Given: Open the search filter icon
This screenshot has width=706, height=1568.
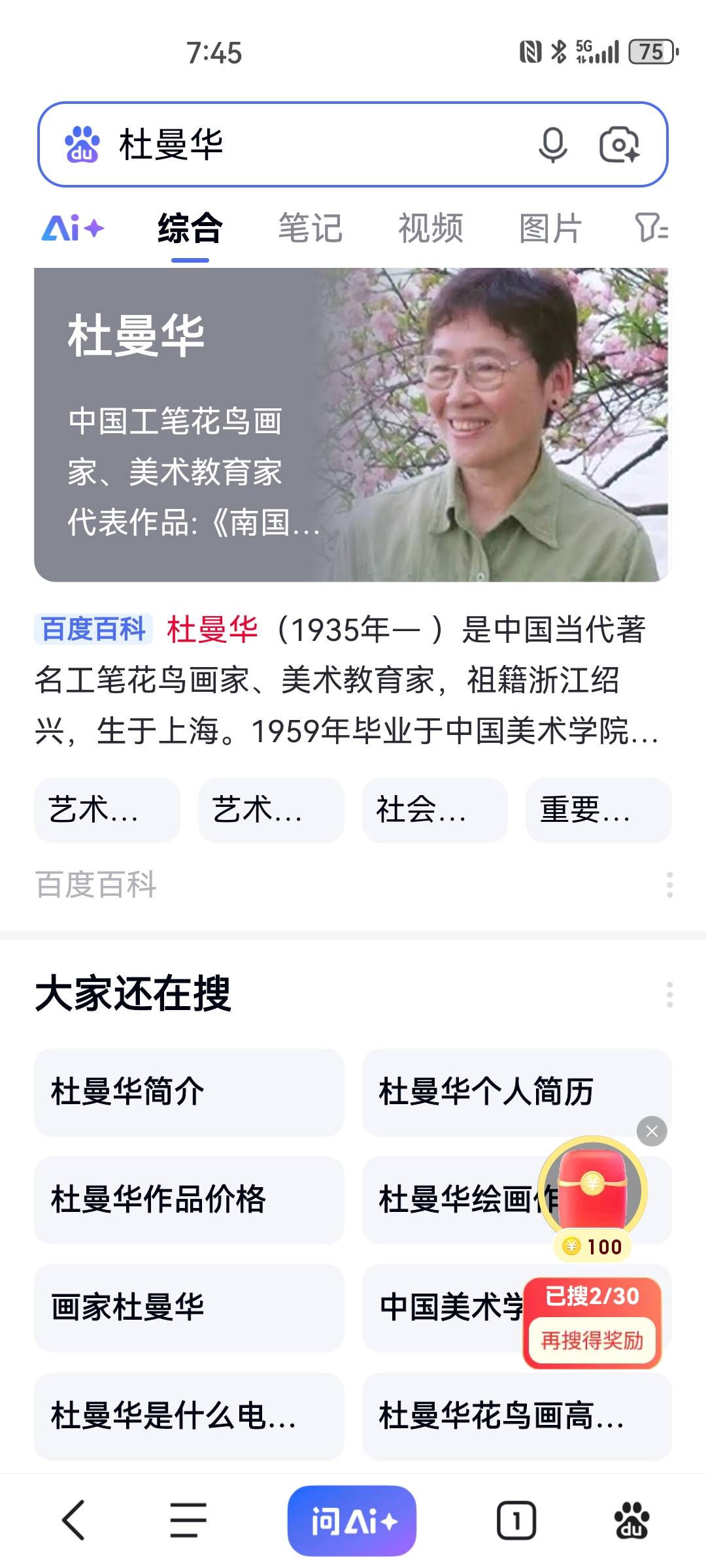Looking at the screenshot, I should point(651,229).
